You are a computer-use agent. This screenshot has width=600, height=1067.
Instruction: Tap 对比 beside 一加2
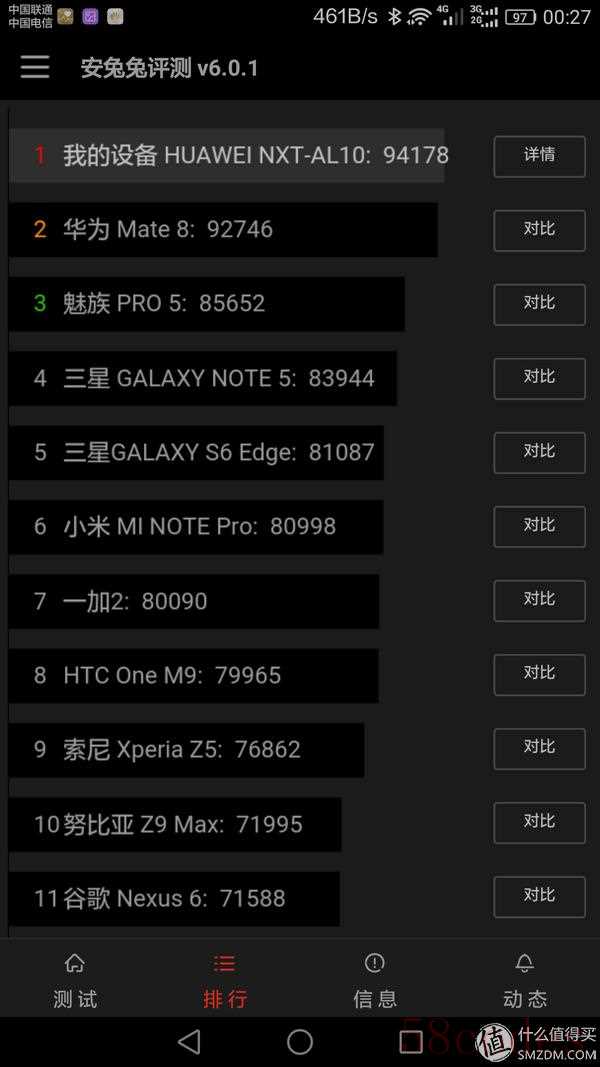click(x=539, y=601)
